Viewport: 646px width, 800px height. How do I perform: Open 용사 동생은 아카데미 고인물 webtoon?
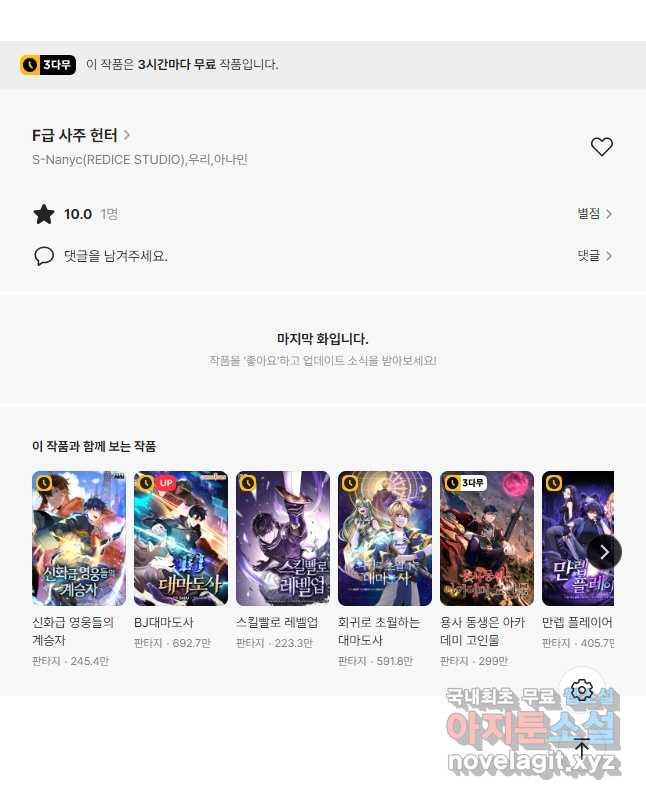coord(487,538)
